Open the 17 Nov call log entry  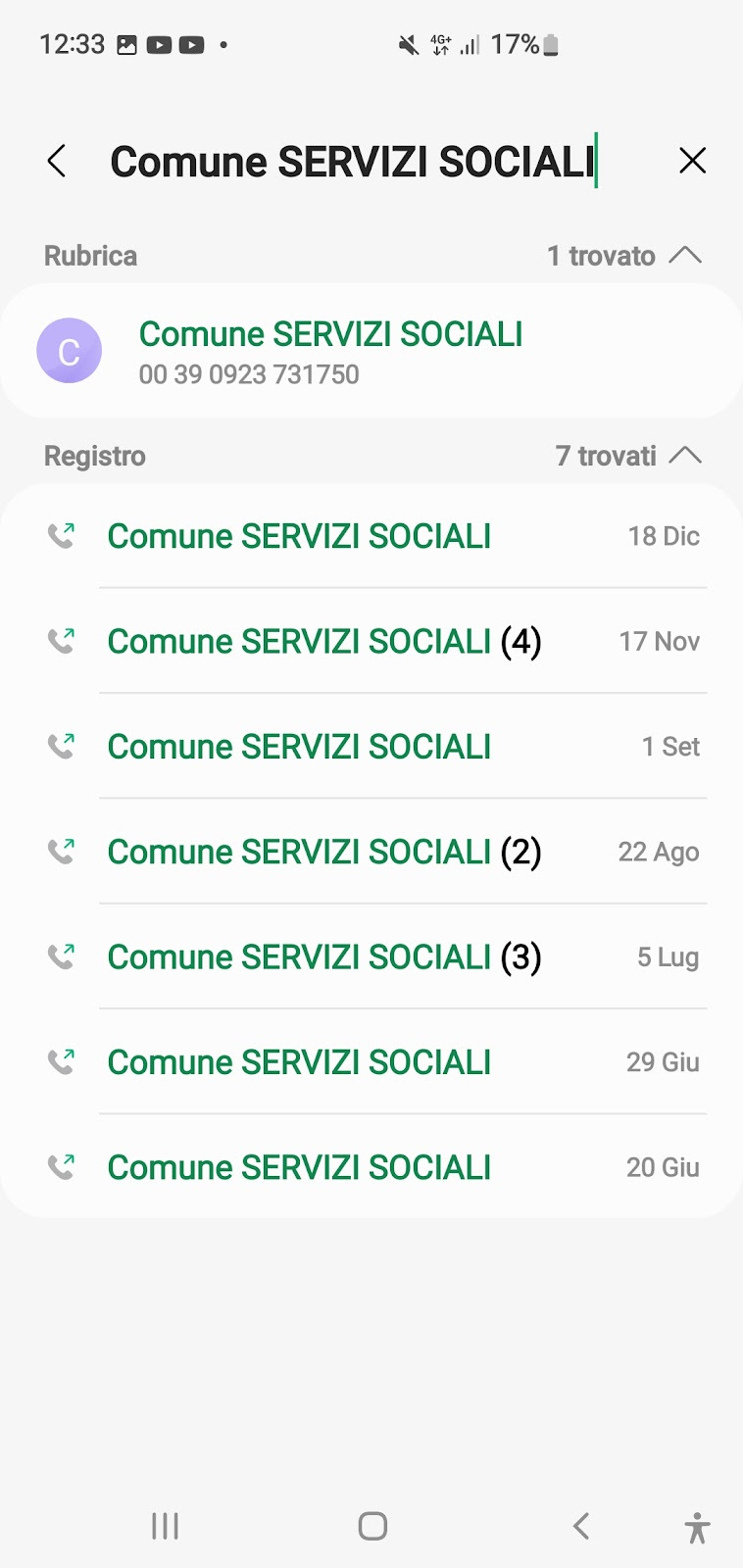click(371, 641)
